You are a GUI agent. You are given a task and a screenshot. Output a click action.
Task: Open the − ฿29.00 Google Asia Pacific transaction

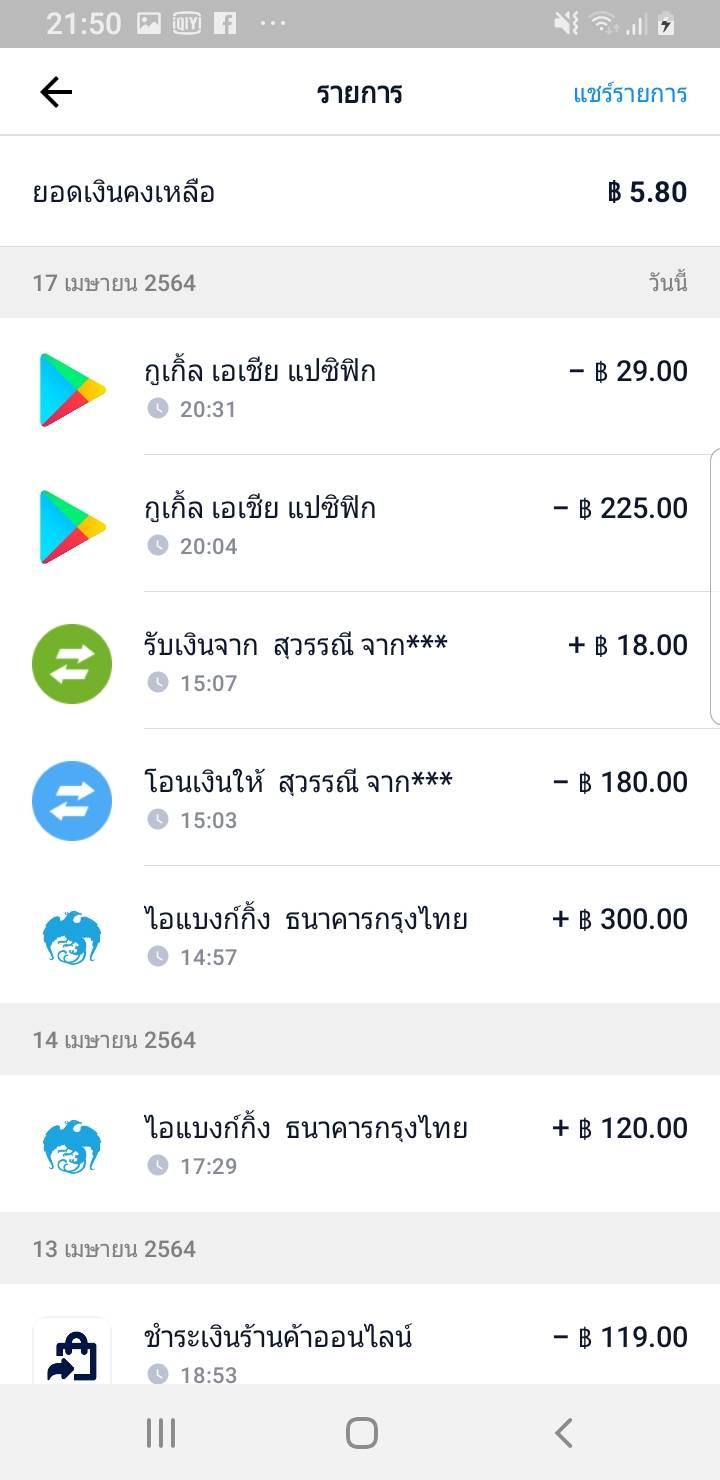360,388
